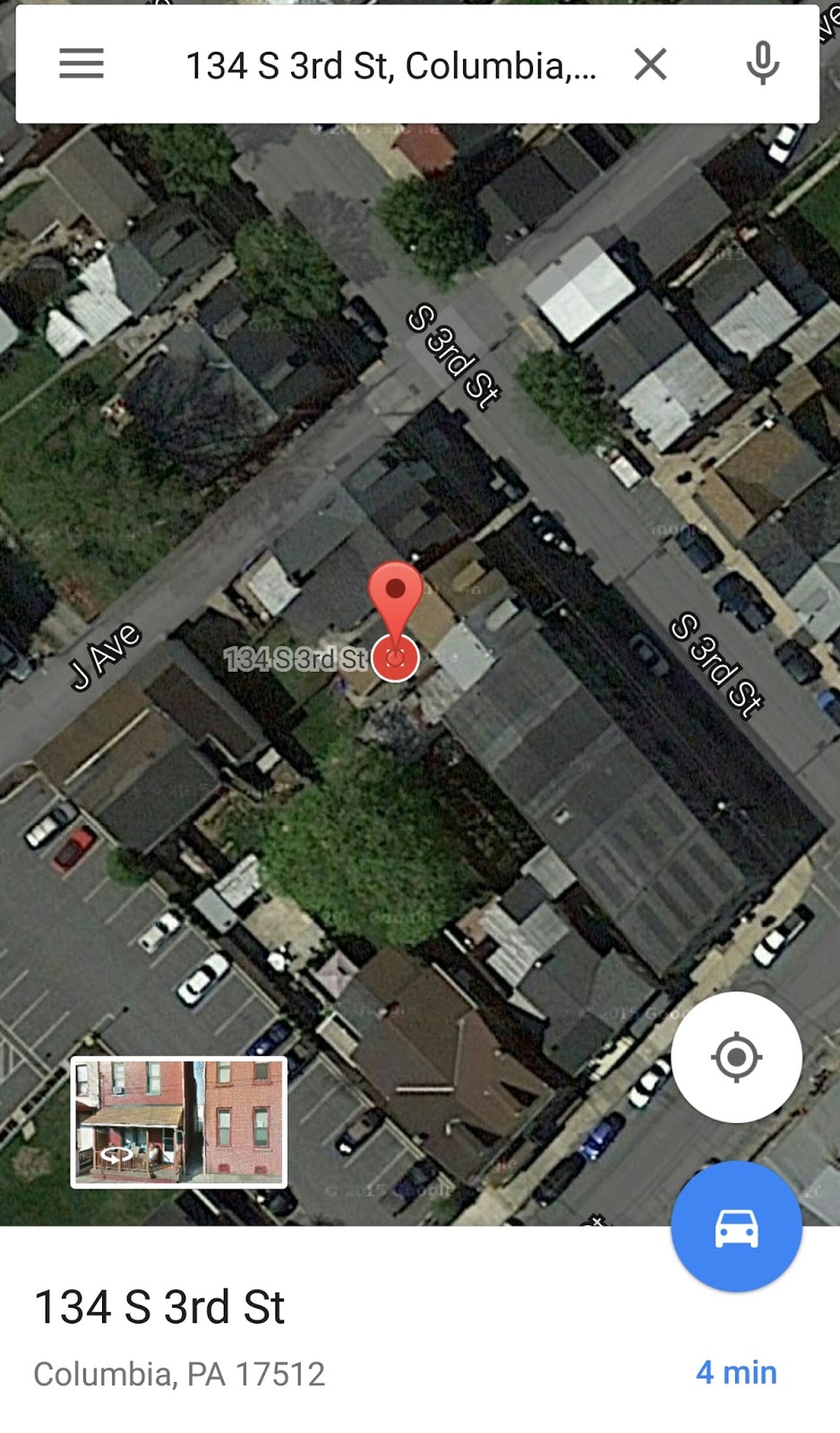Open the hamburger menu drawer
Viewport: 840px width, 1433px height.
[81, 64]
